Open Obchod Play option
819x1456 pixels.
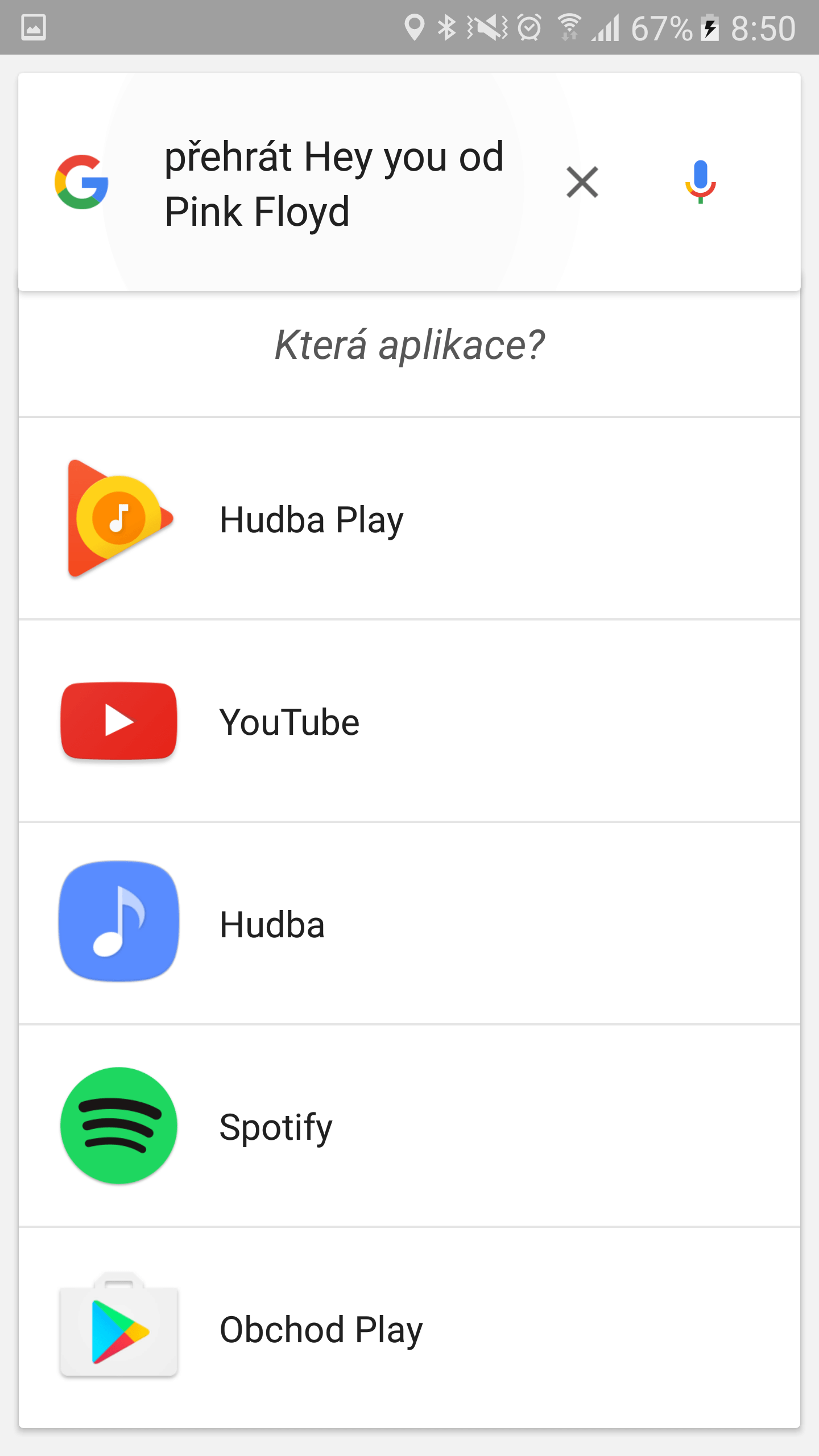click(x=409, y=1329)
